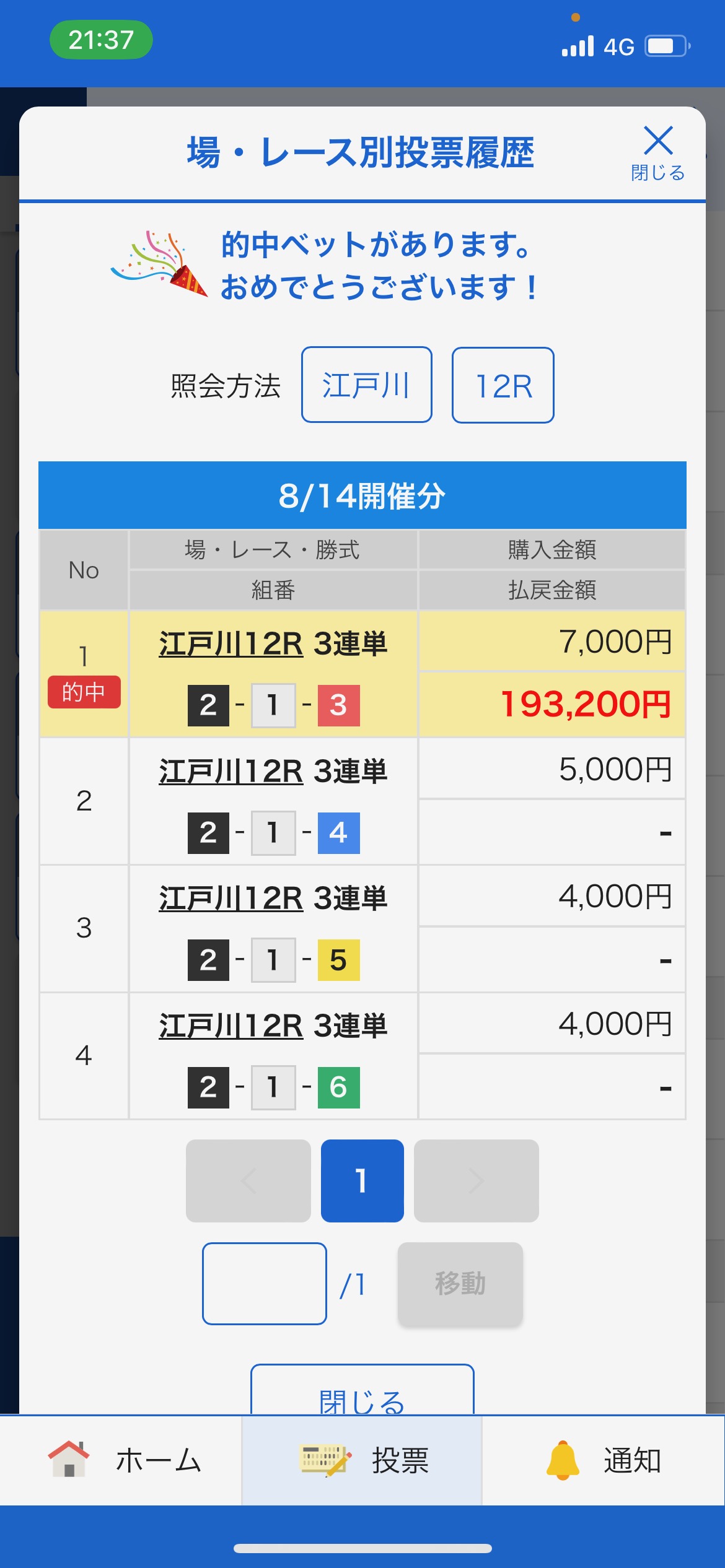The width and height of the screenshot is (725, 1568).
Task: Tap the bottom 閉じる button
Action: pos(362,1392)
